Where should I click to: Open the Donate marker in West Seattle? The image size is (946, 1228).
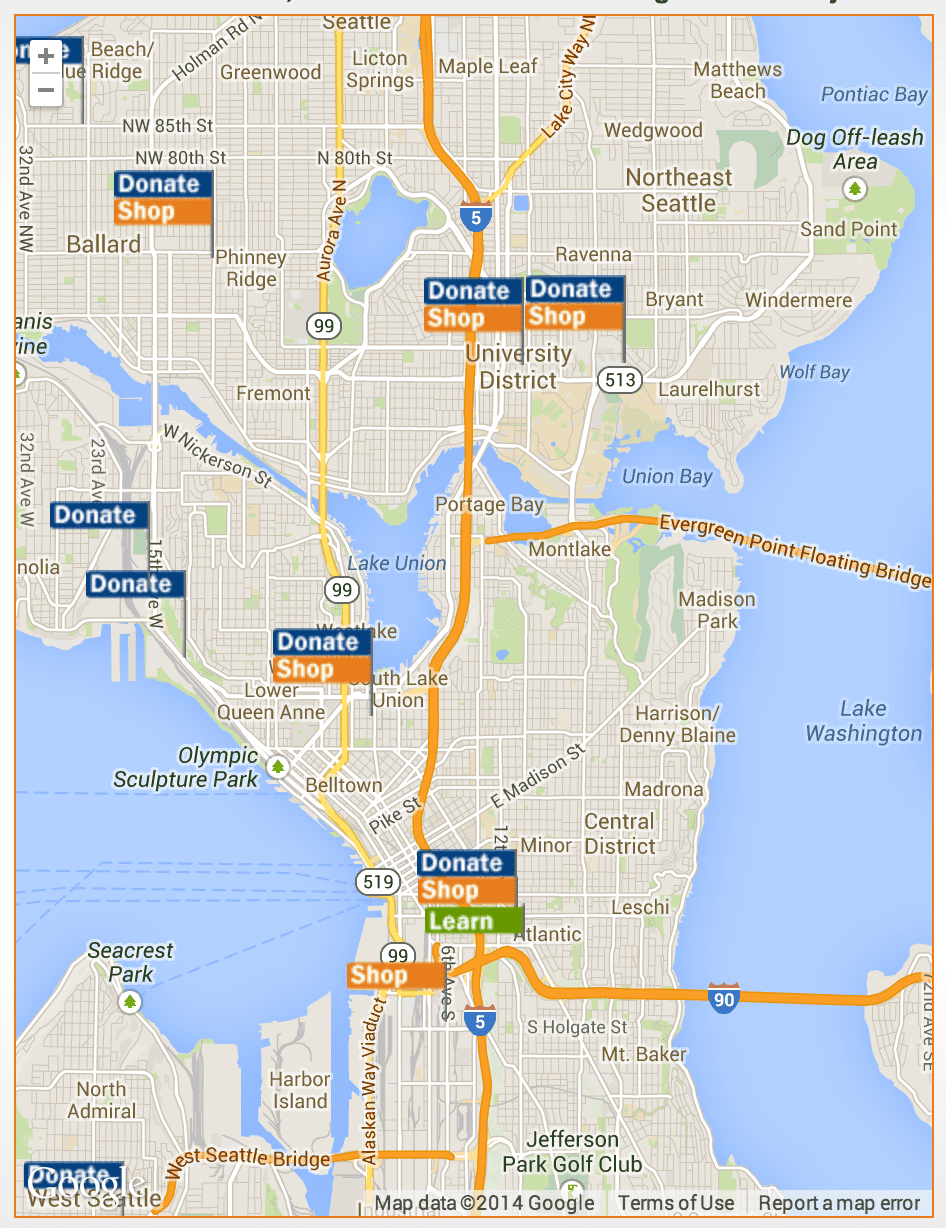[x=73, y=1174]
